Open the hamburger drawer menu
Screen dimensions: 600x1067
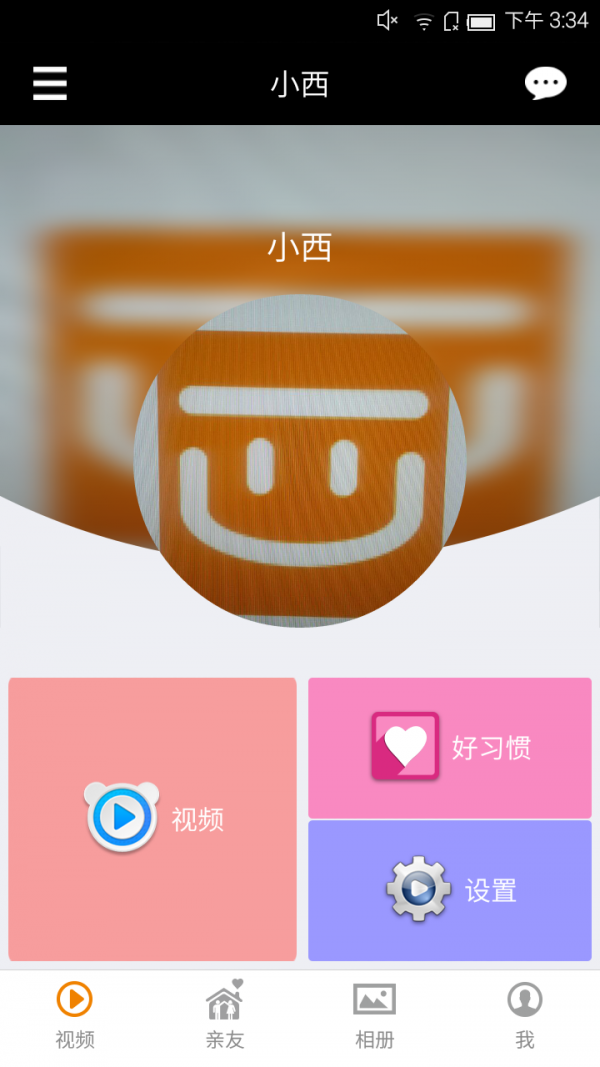tap(50, 83)
